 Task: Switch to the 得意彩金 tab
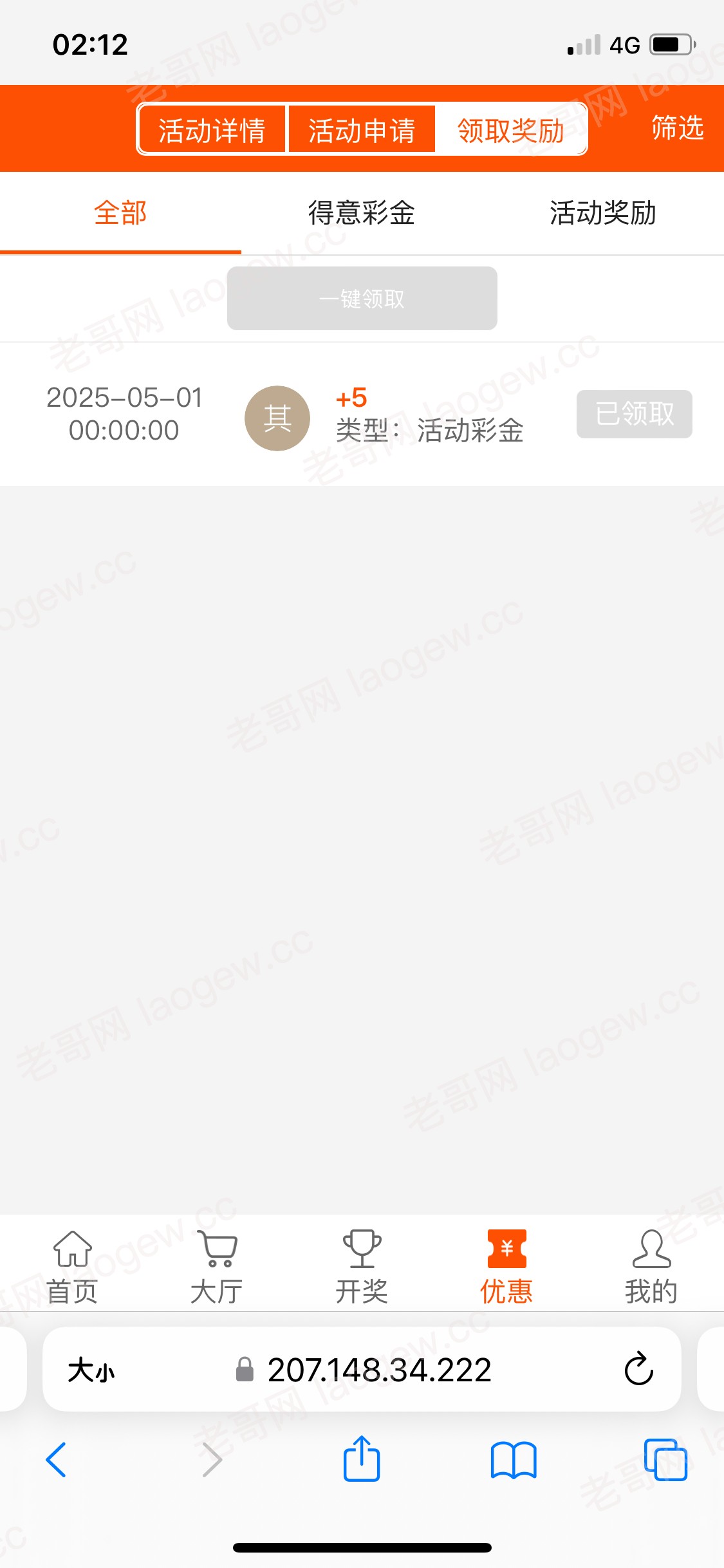pyautogui.click(x=362, y=213)
